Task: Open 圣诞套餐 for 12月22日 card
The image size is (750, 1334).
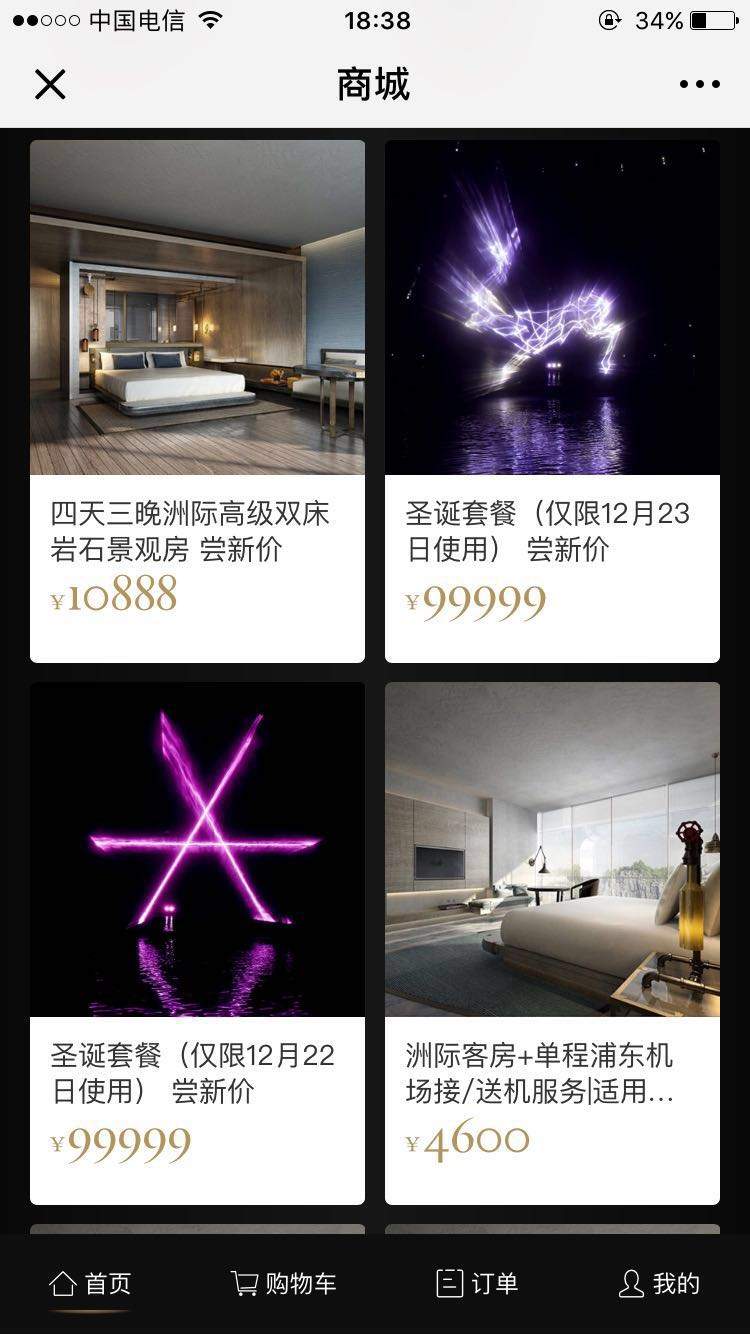Action: (197, 942)
